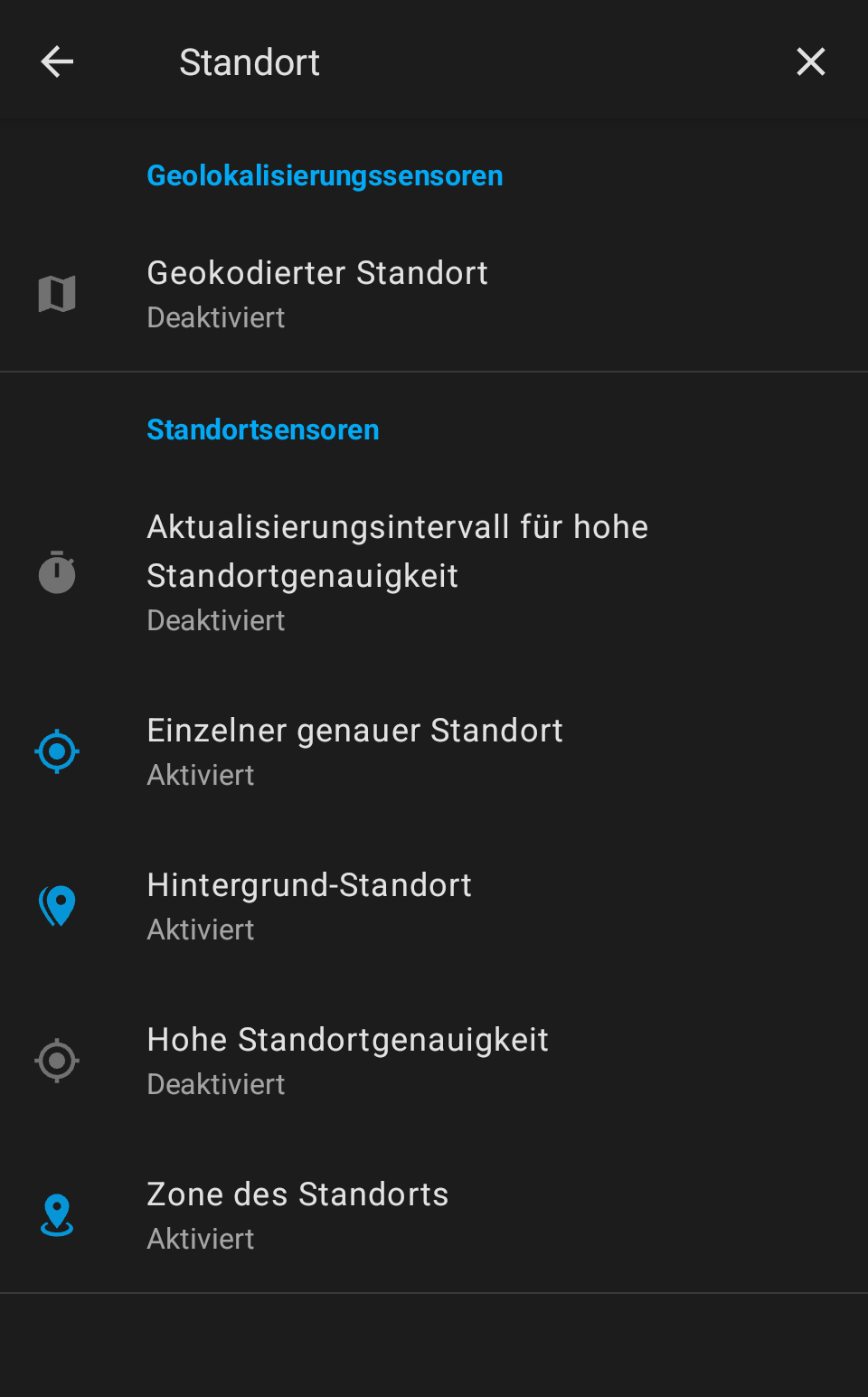The height and width of the screenshot is (1397, 868).
Task: Open Einzelner genauer Standort sensor
Action: 354,751
